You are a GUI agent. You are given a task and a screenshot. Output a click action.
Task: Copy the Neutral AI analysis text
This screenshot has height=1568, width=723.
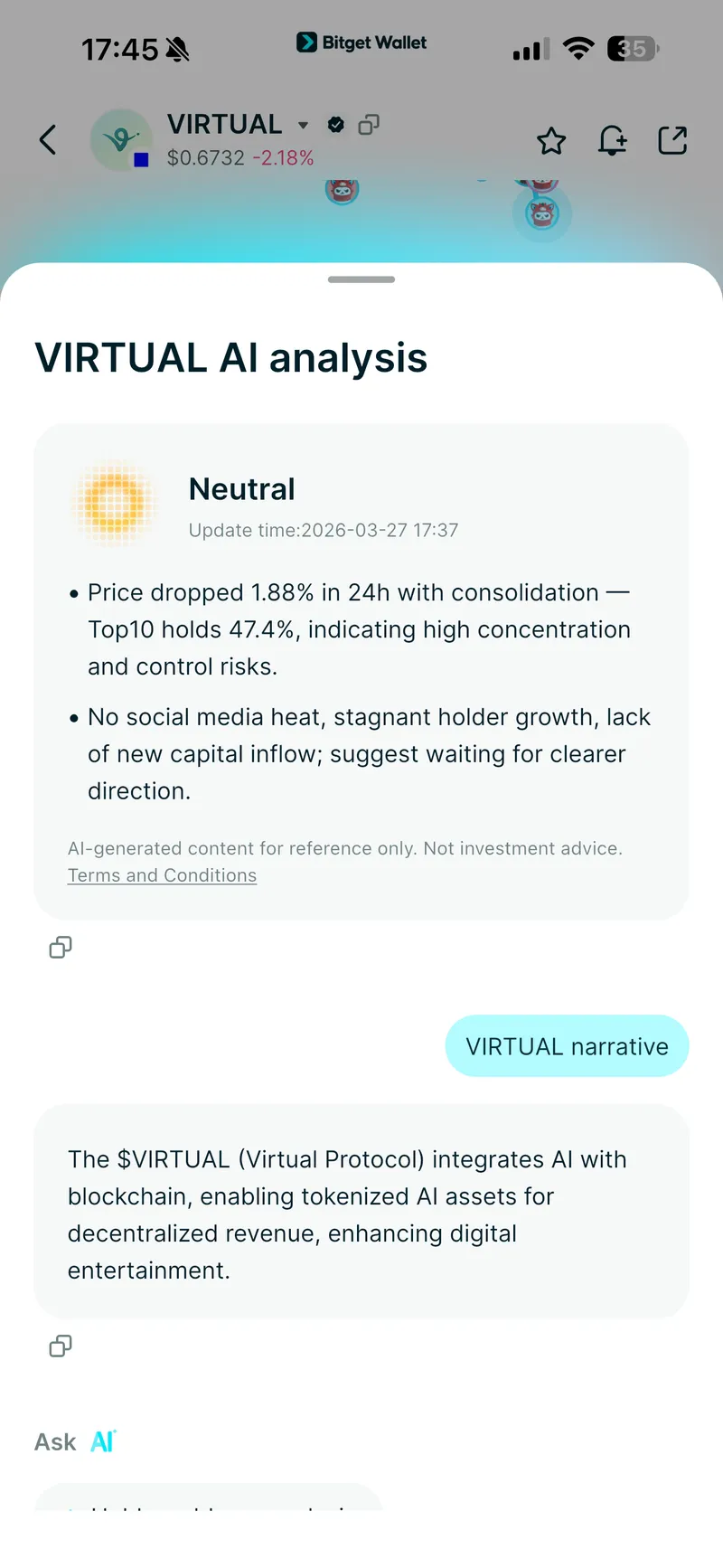(61, 947)
